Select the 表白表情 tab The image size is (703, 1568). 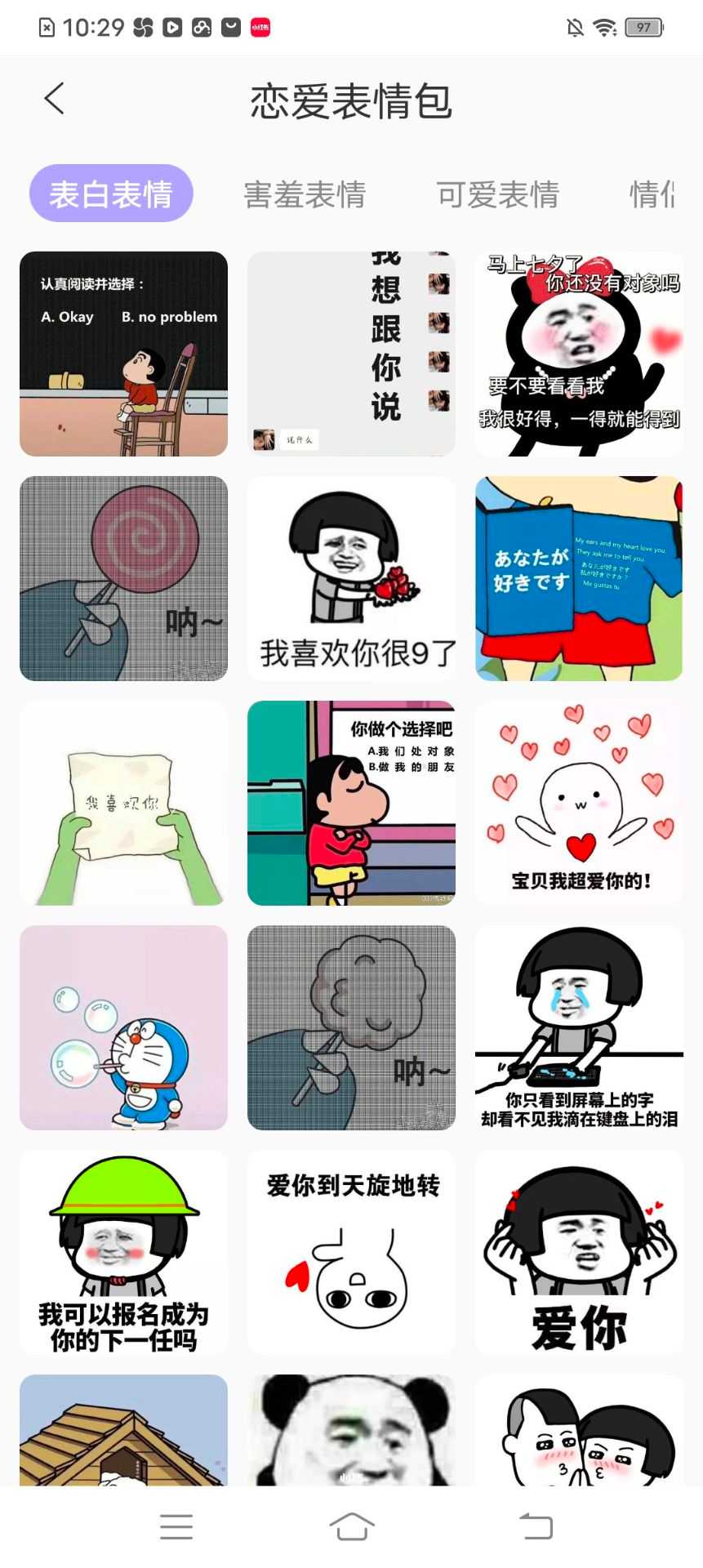111,194
